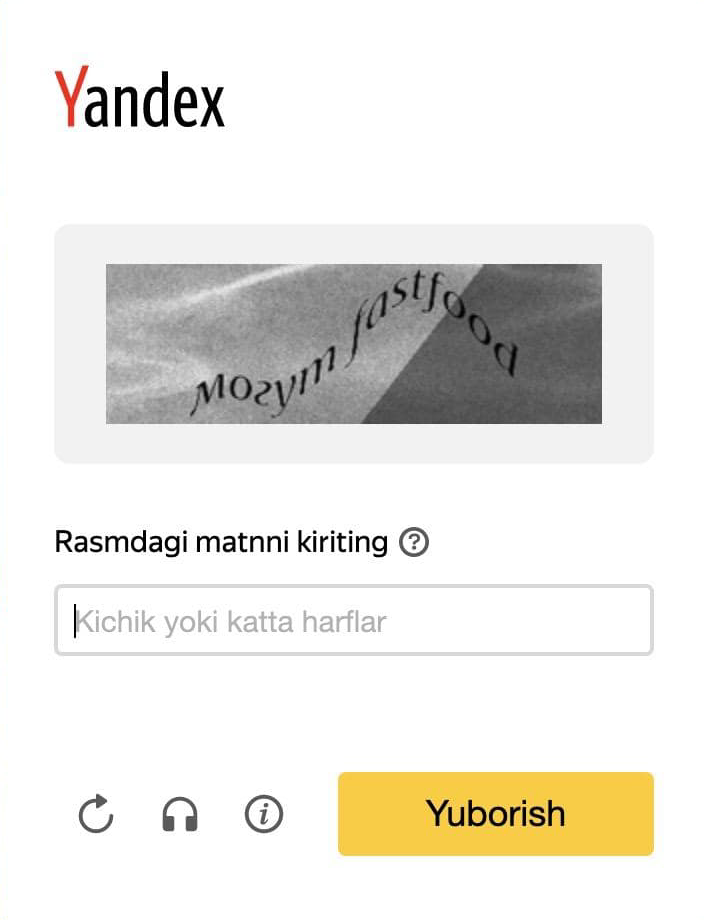Open help next to Rasmdagi matnni kiriting

pos(413,543)
